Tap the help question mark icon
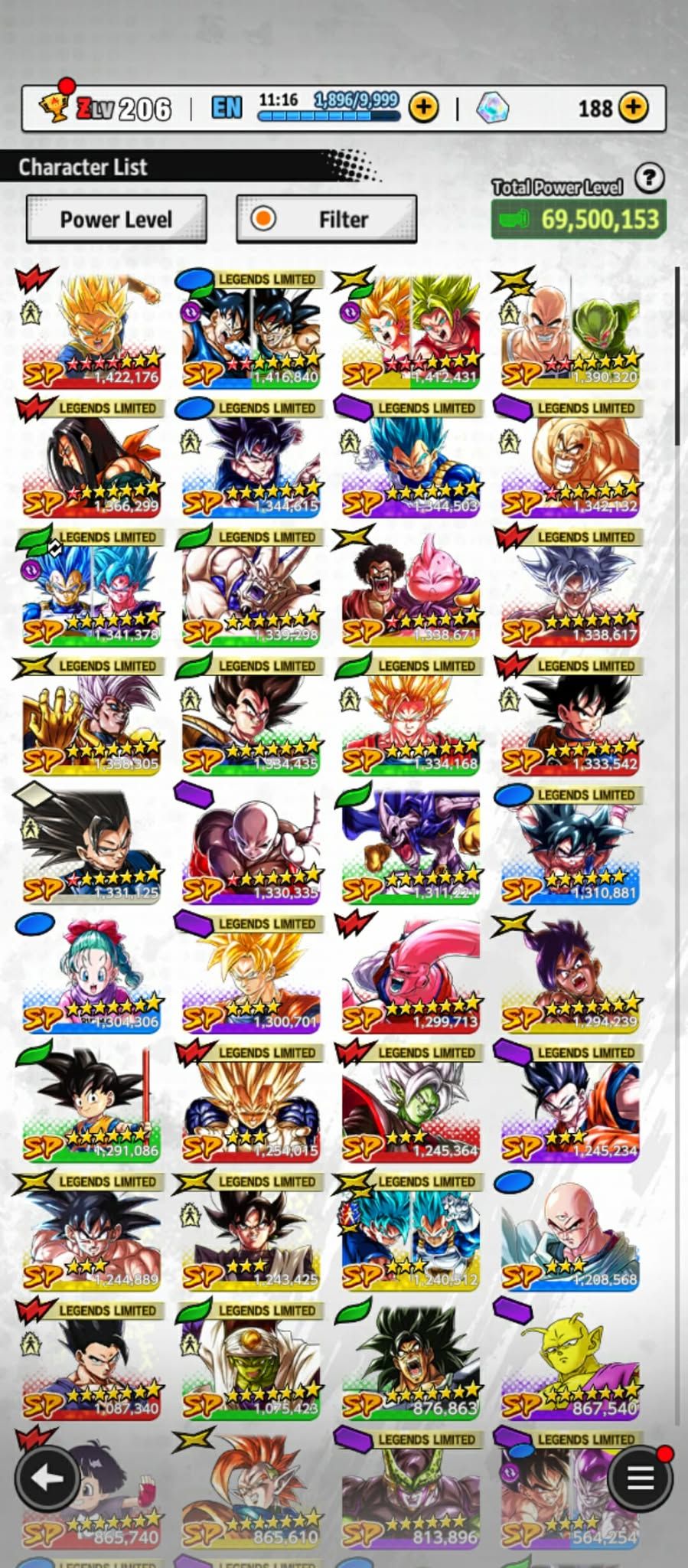 coord(649,178)
